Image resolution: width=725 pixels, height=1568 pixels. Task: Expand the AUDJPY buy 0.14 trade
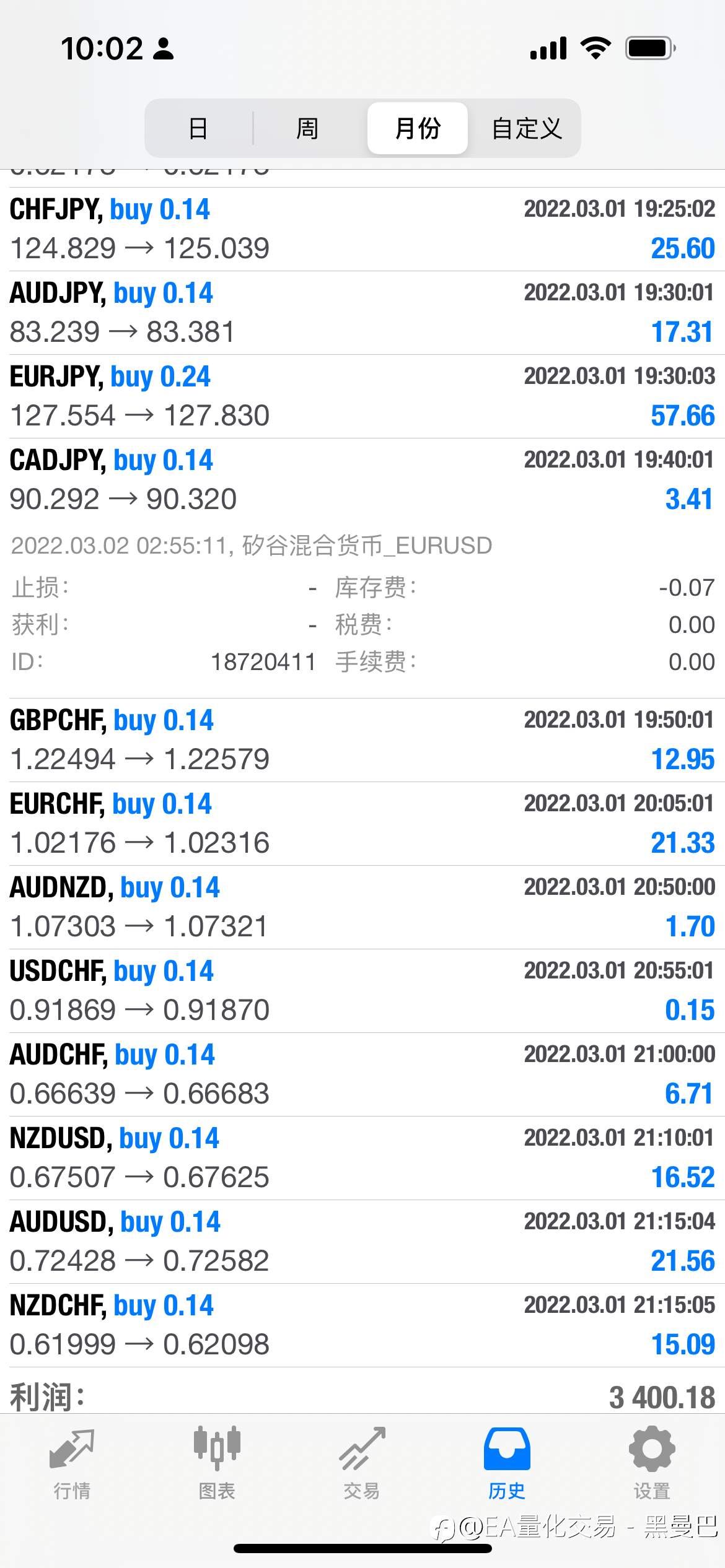pos(362,313)
